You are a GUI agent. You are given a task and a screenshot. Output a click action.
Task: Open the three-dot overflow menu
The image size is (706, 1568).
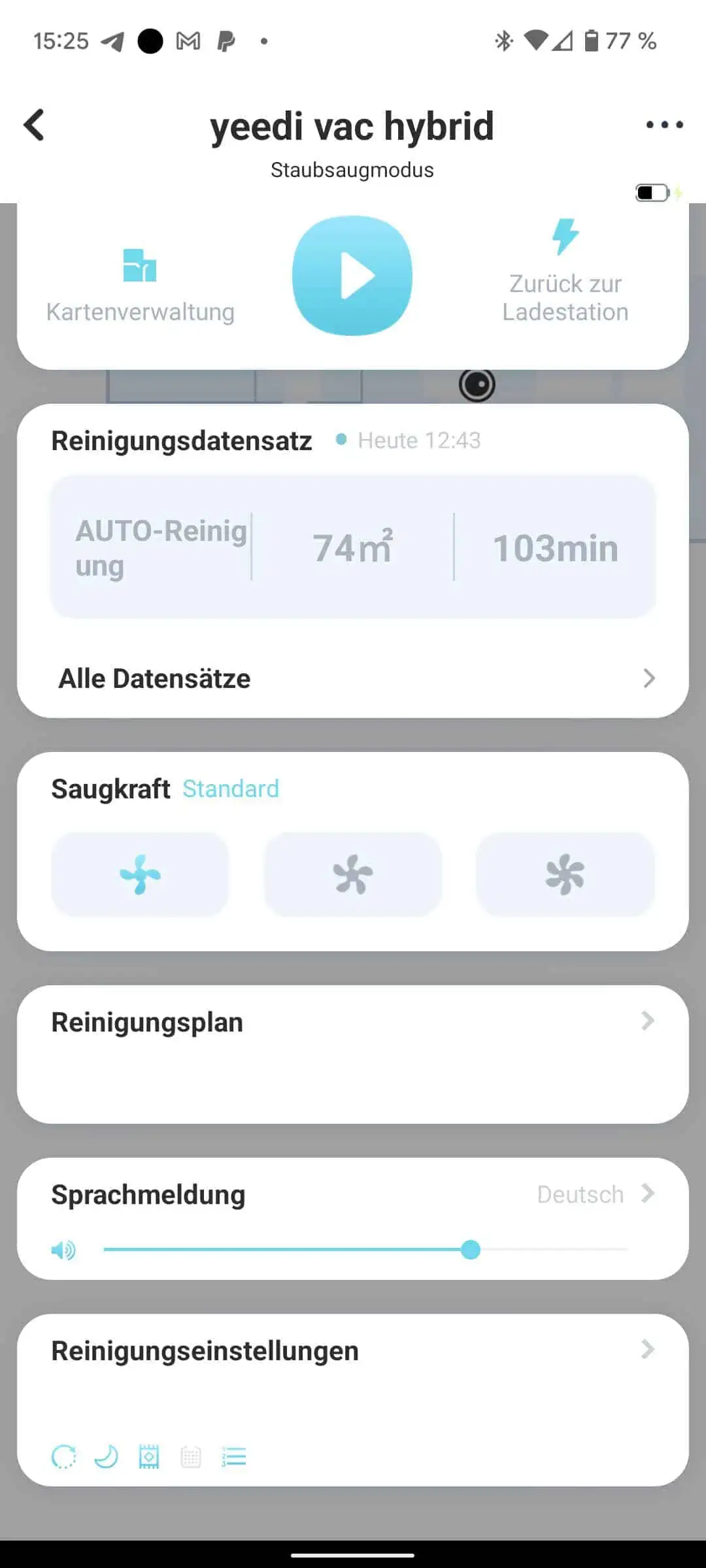tap(664, 125)
